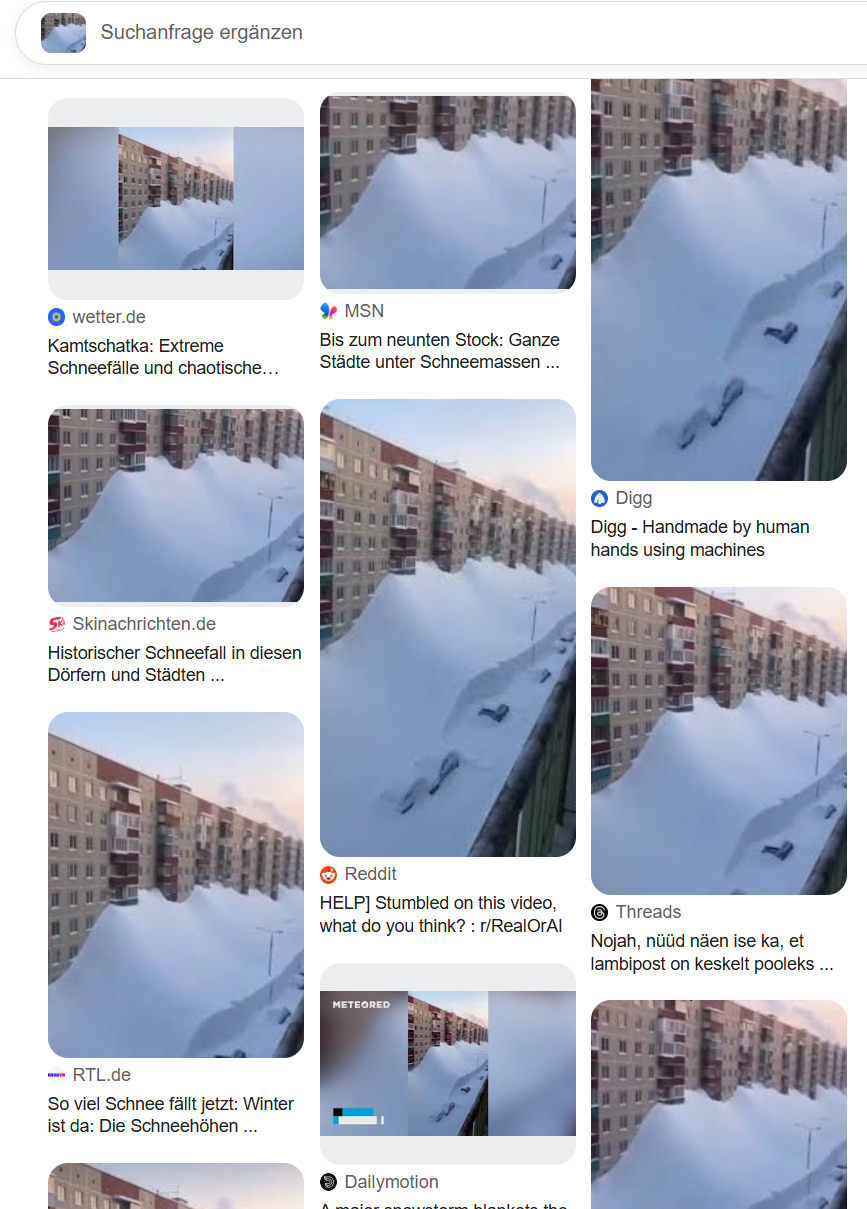867x1209 pixels.
Task: Select the Threads image result
Action: click(x=718, y=741)
